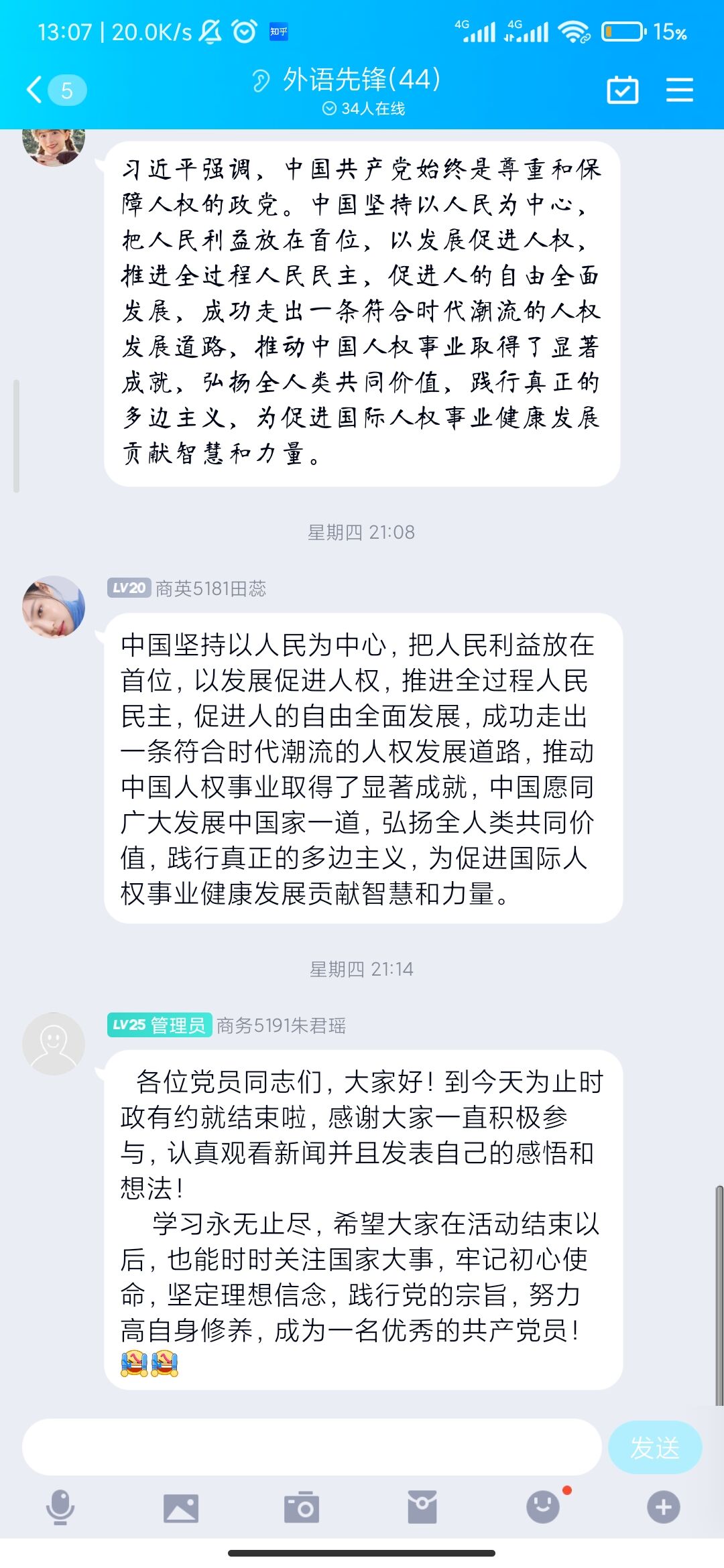Record a voice message with microphone

pos(60,1508)
